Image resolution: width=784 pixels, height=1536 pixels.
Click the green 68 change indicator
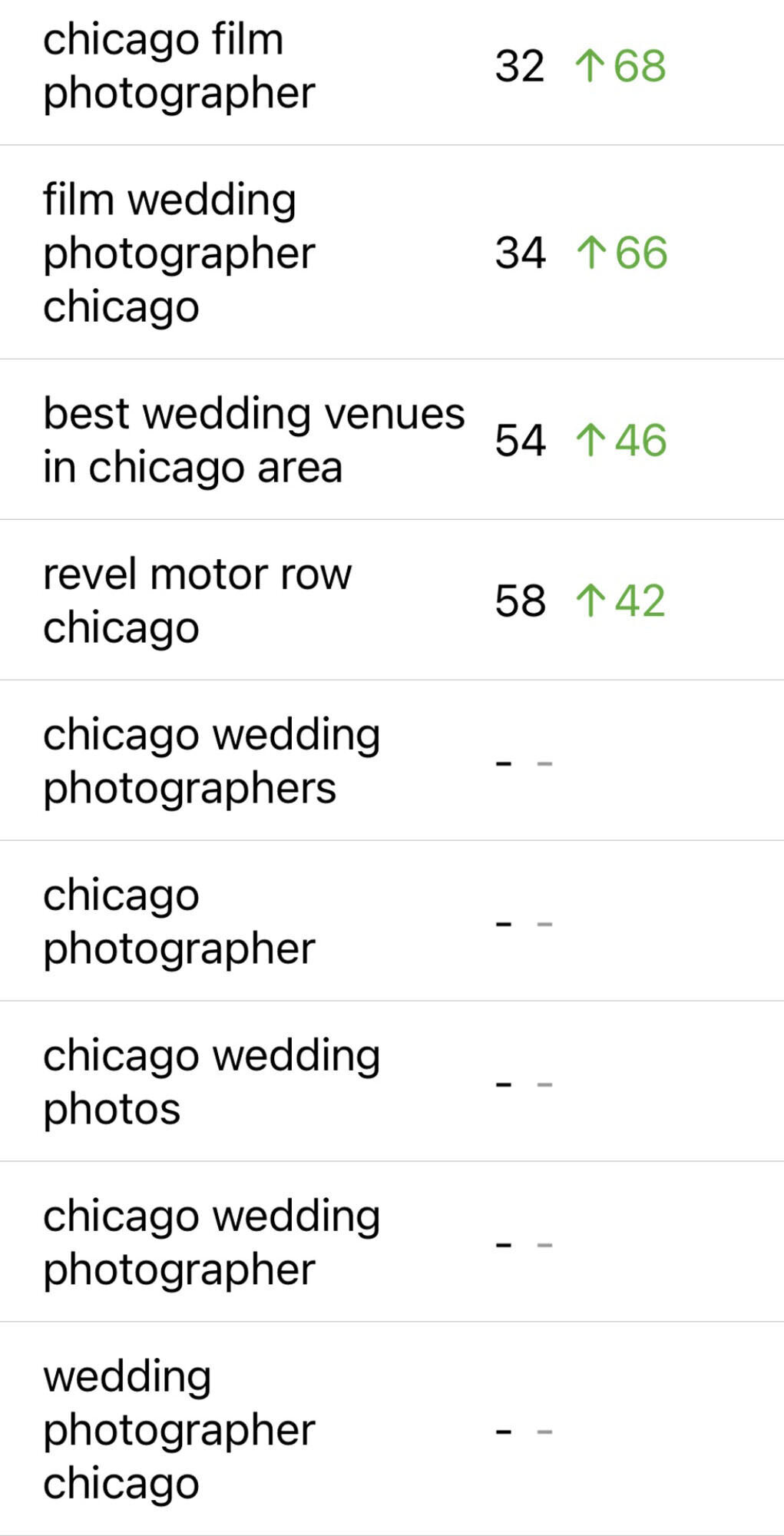point(640,67)
